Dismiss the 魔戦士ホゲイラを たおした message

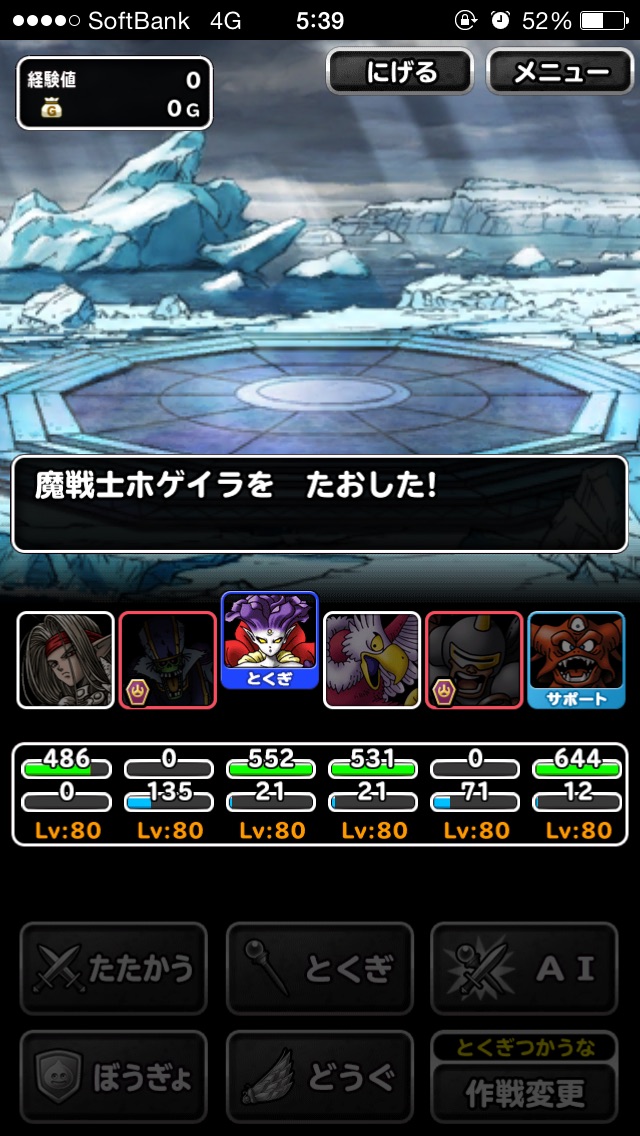319,504
